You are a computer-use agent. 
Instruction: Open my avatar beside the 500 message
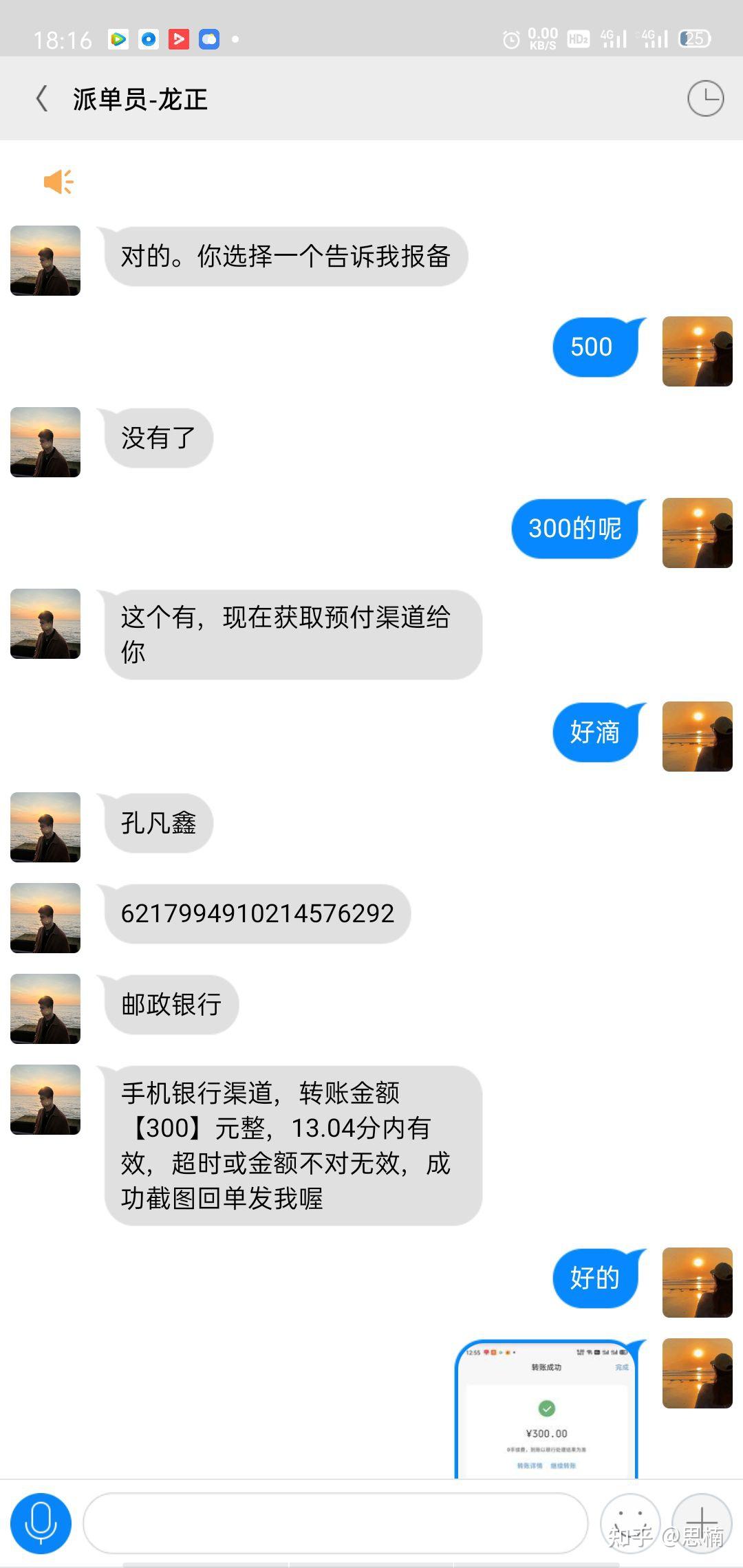pyautogui.click(x=697, y=351)
